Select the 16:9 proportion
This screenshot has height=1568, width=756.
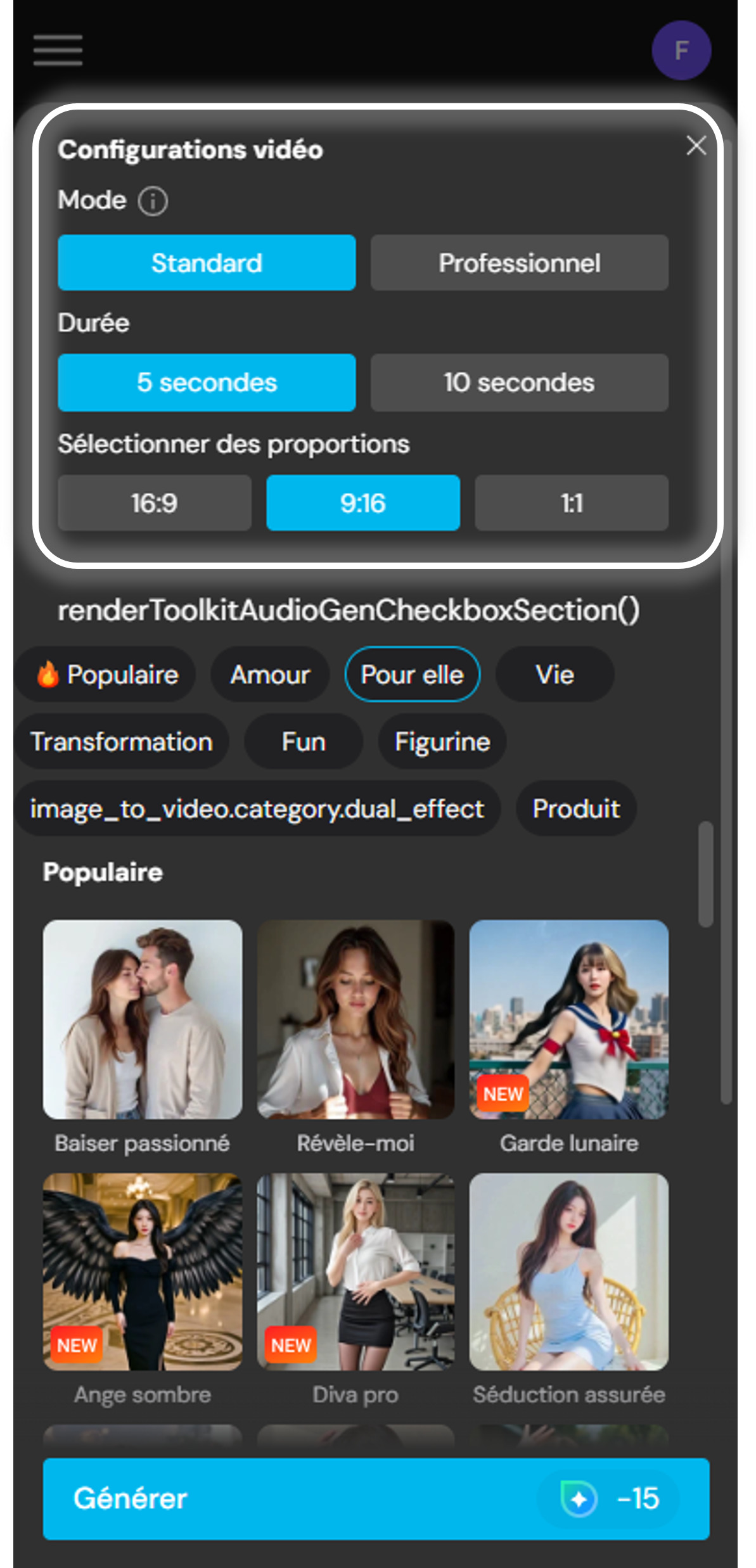[155, 503]
